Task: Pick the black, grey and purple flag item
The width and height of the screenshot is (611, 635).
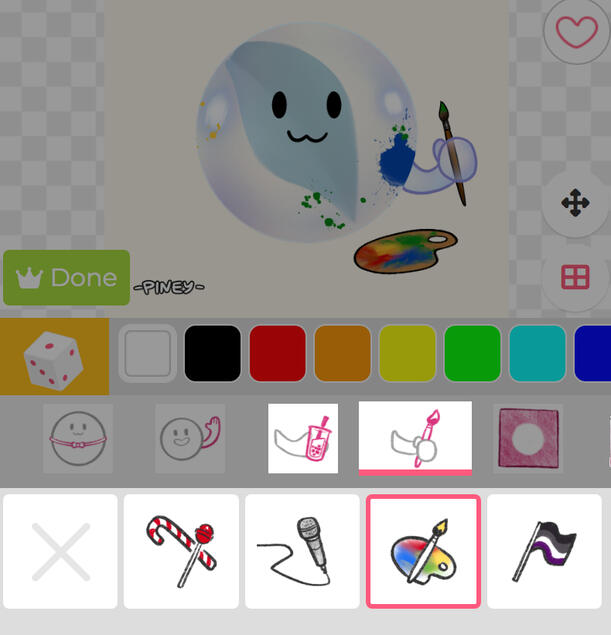Action: tap(544, 551)
